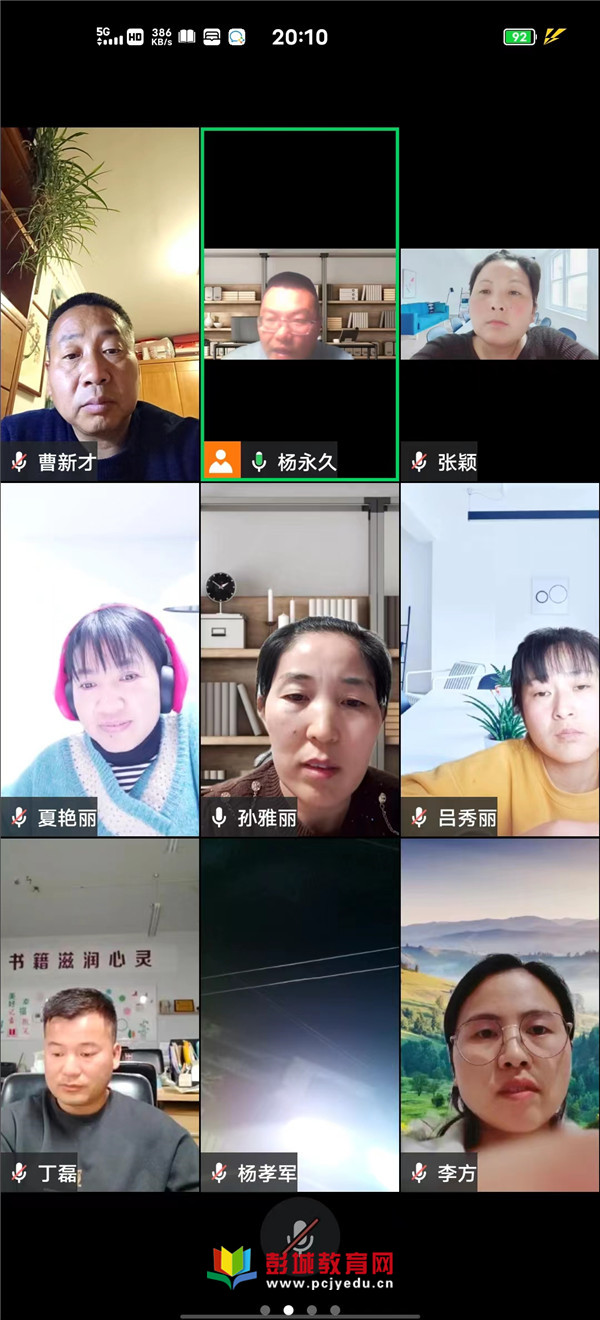The width and height of the screenshot is (600, 1320).
Task: Select 杨永久's highlighted speaker tile
Action: (300, 305)
